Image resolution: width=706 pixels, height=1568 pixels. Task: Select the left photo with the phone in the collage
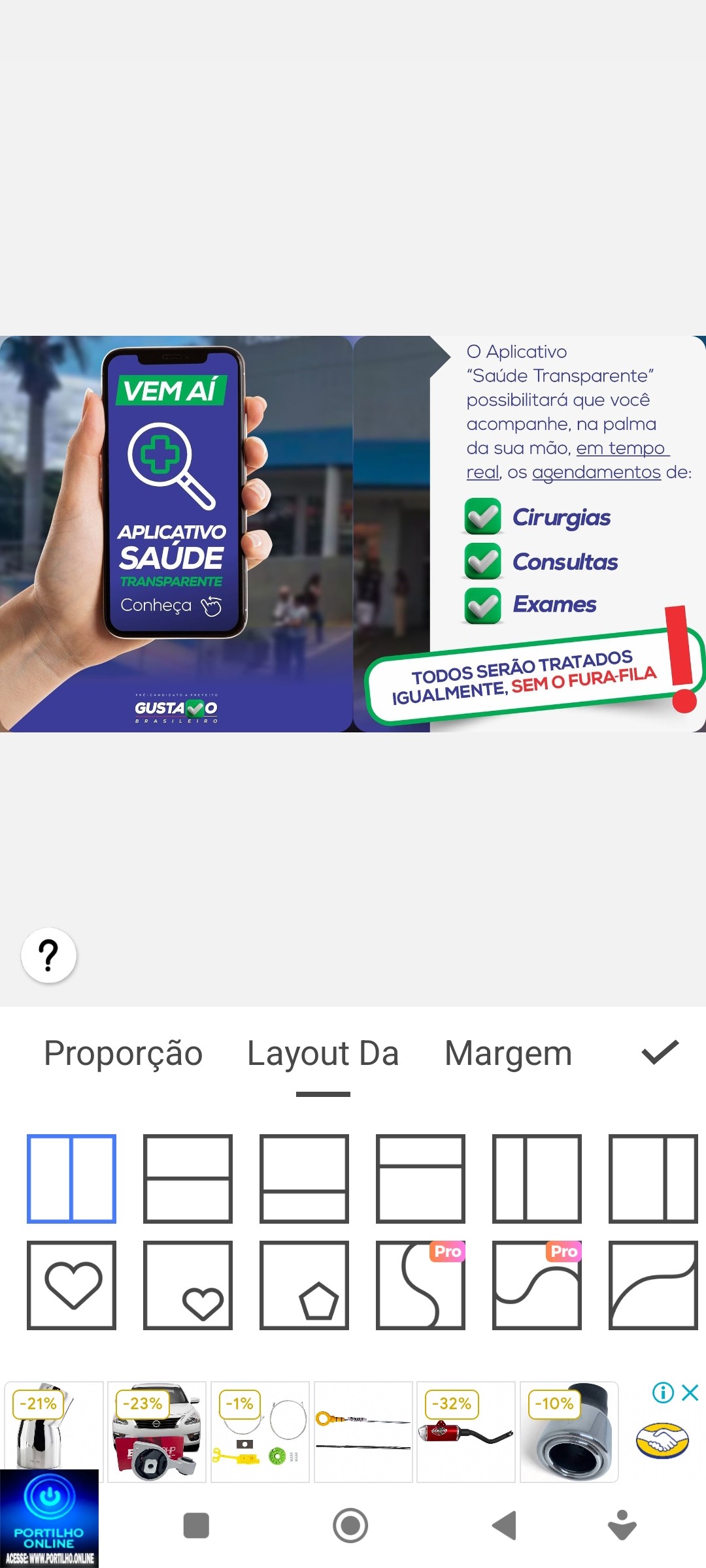point(176,534)
